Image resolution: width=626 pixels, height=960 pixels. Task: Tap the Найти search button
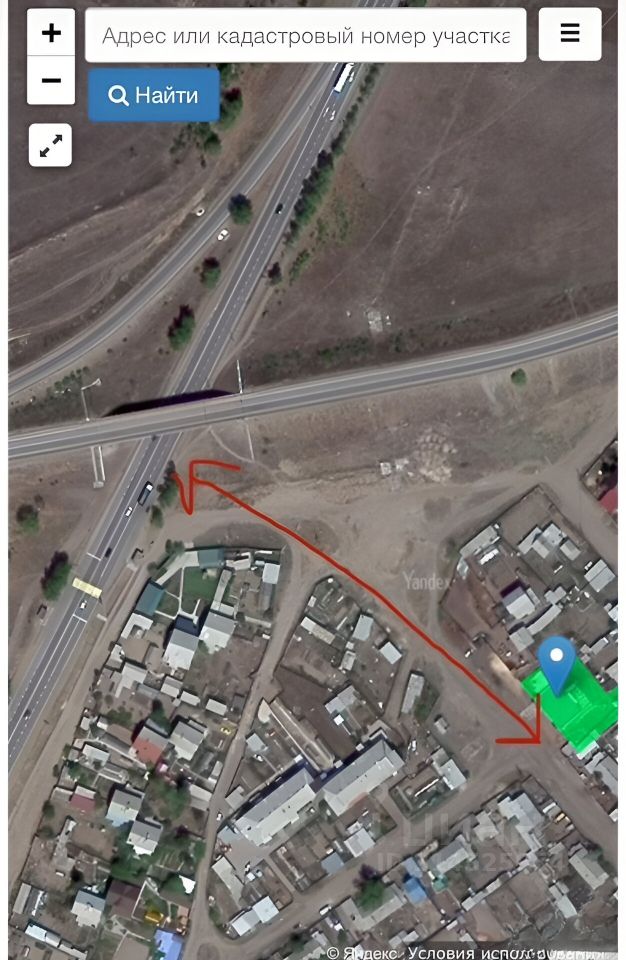[153, 96]
